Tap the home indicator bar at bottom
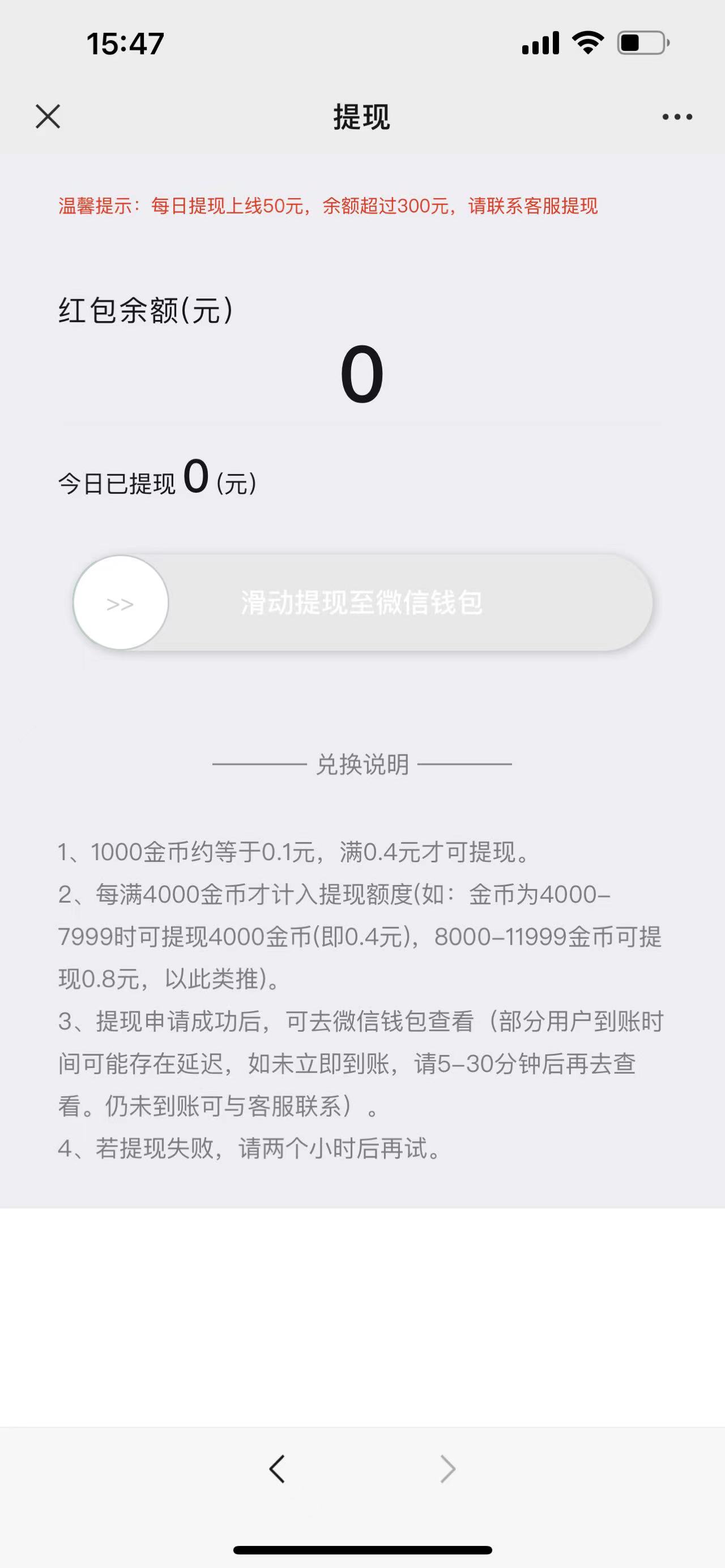The image size is (725, 1568). point(362,1550)
